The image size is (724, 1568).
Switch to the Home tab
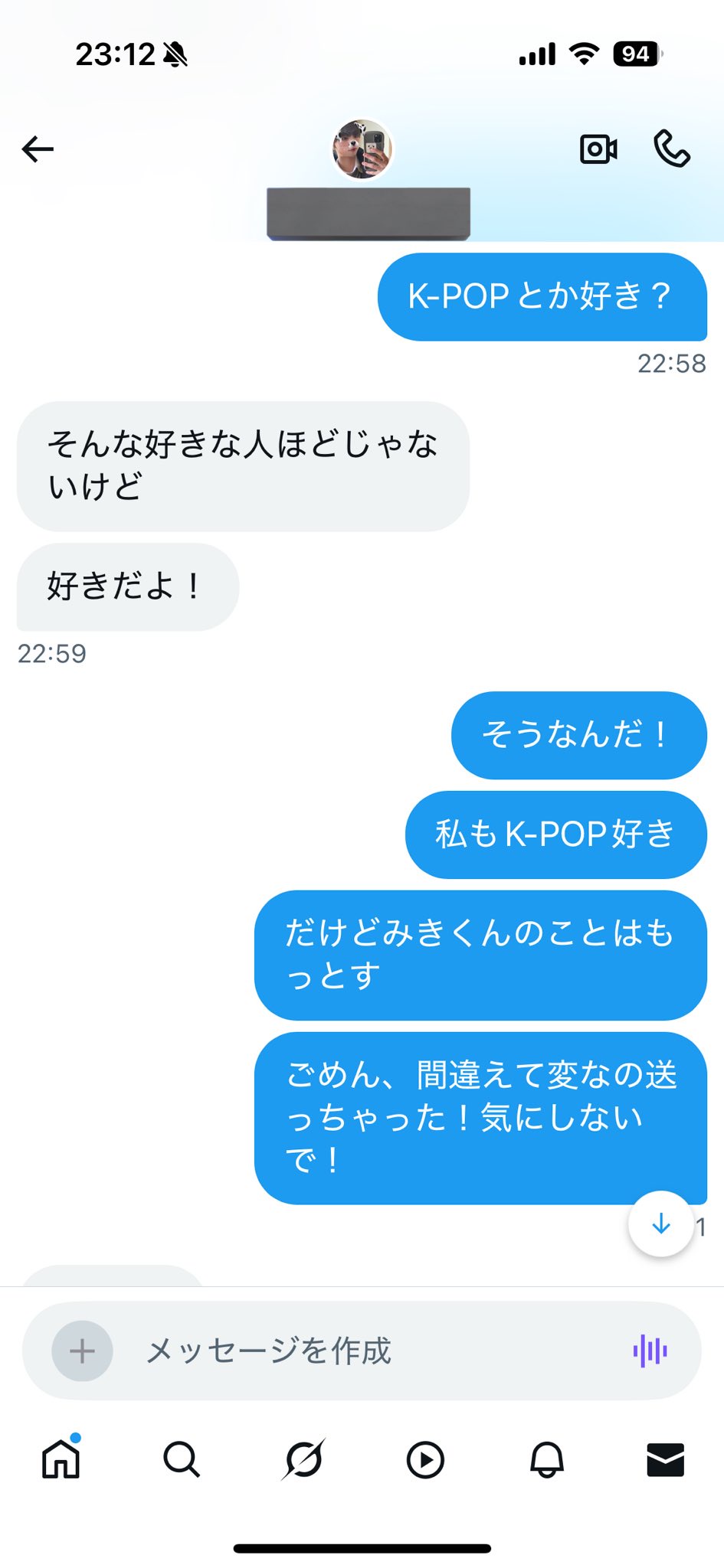click(x=61, y=1459)
